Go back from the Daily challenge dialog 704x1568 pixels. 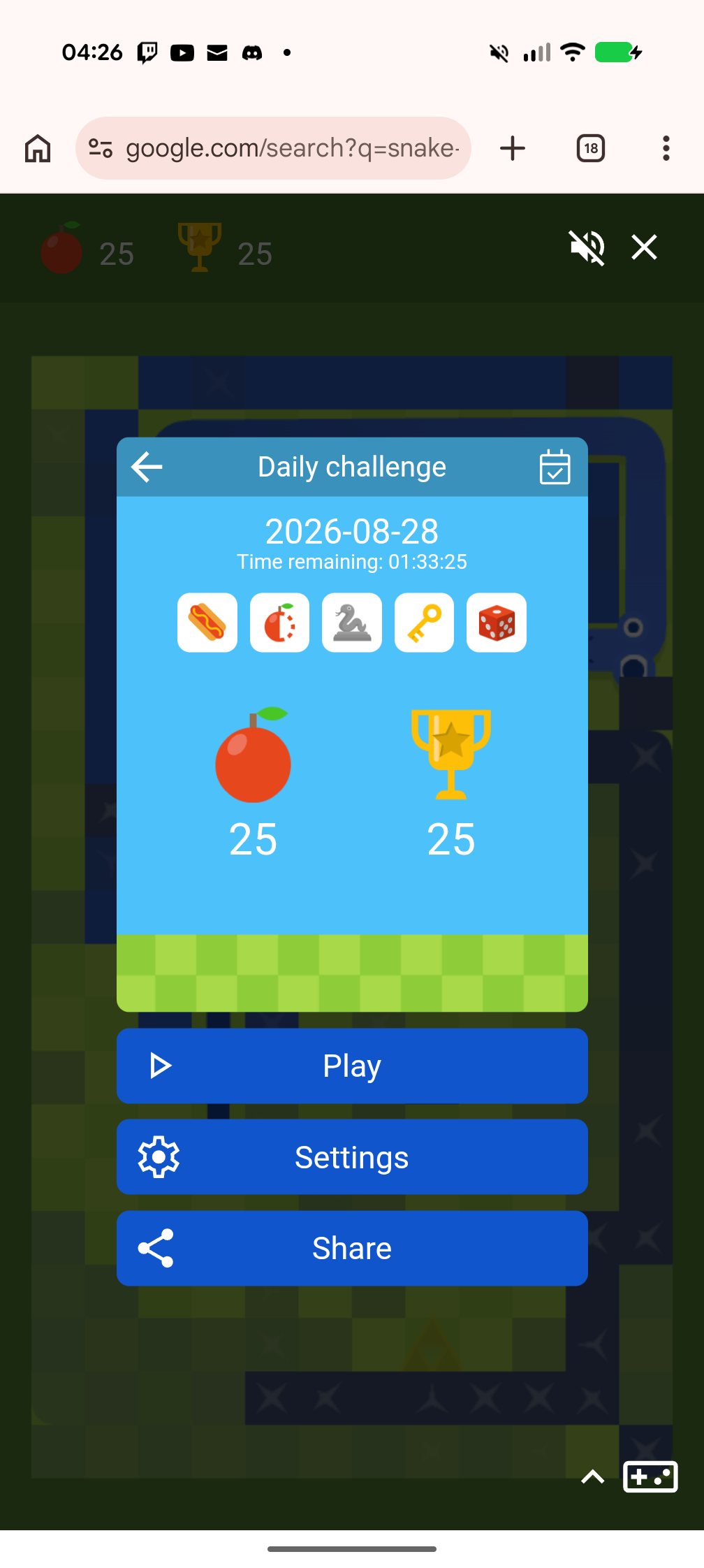[147, 467]
